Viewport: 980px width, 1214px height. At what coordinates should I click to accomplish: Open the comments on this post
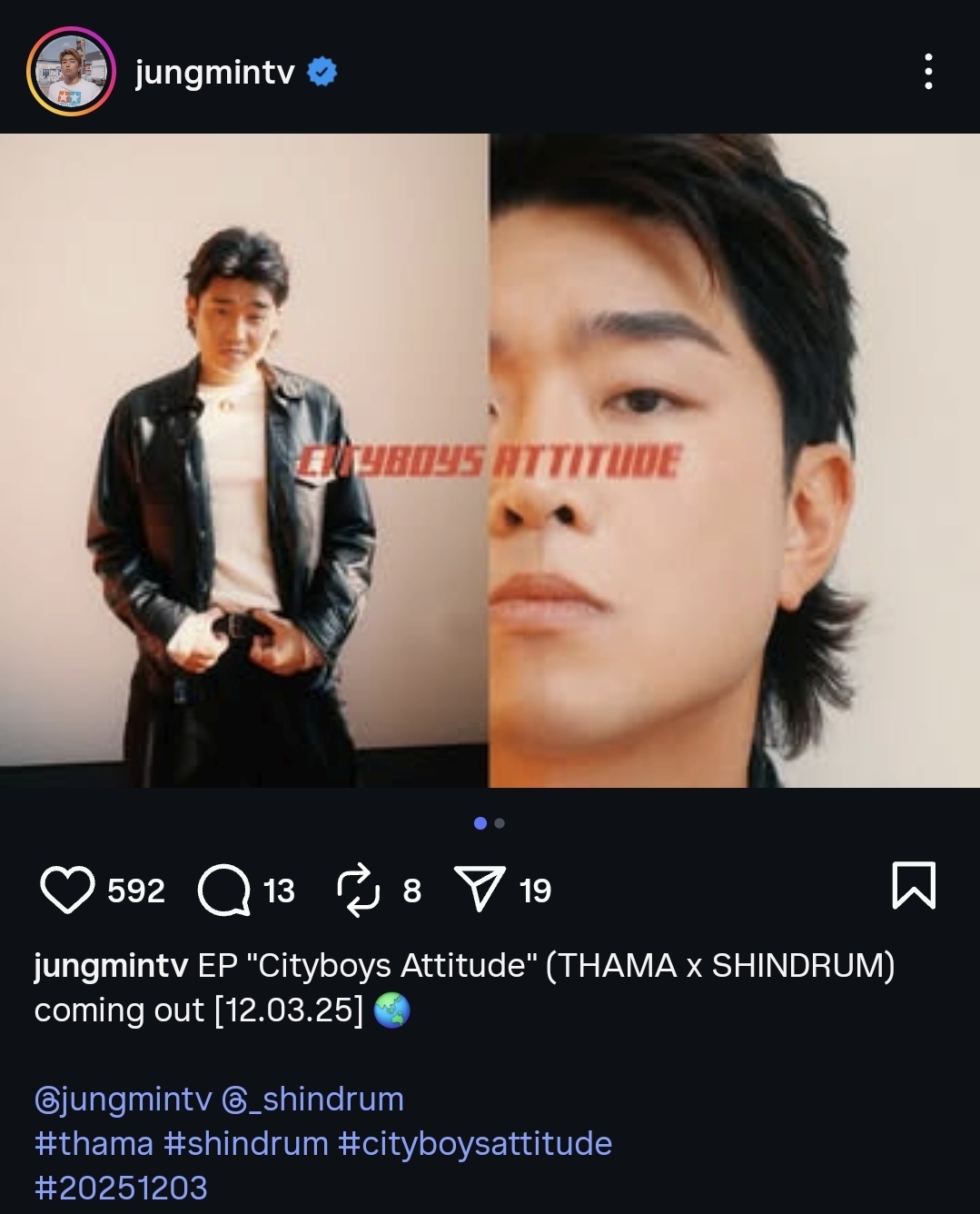click(223, 890)
